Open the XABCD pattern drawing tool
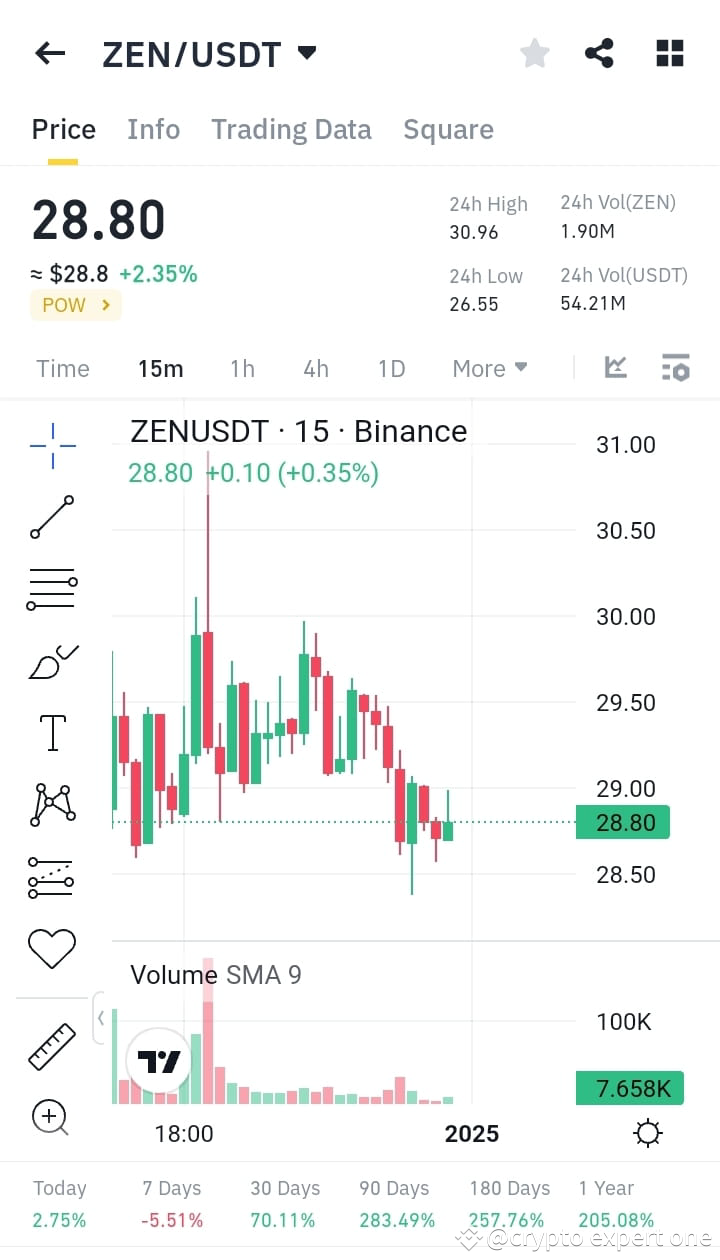This screenshot has height=1260, width=720. [52, 804]
